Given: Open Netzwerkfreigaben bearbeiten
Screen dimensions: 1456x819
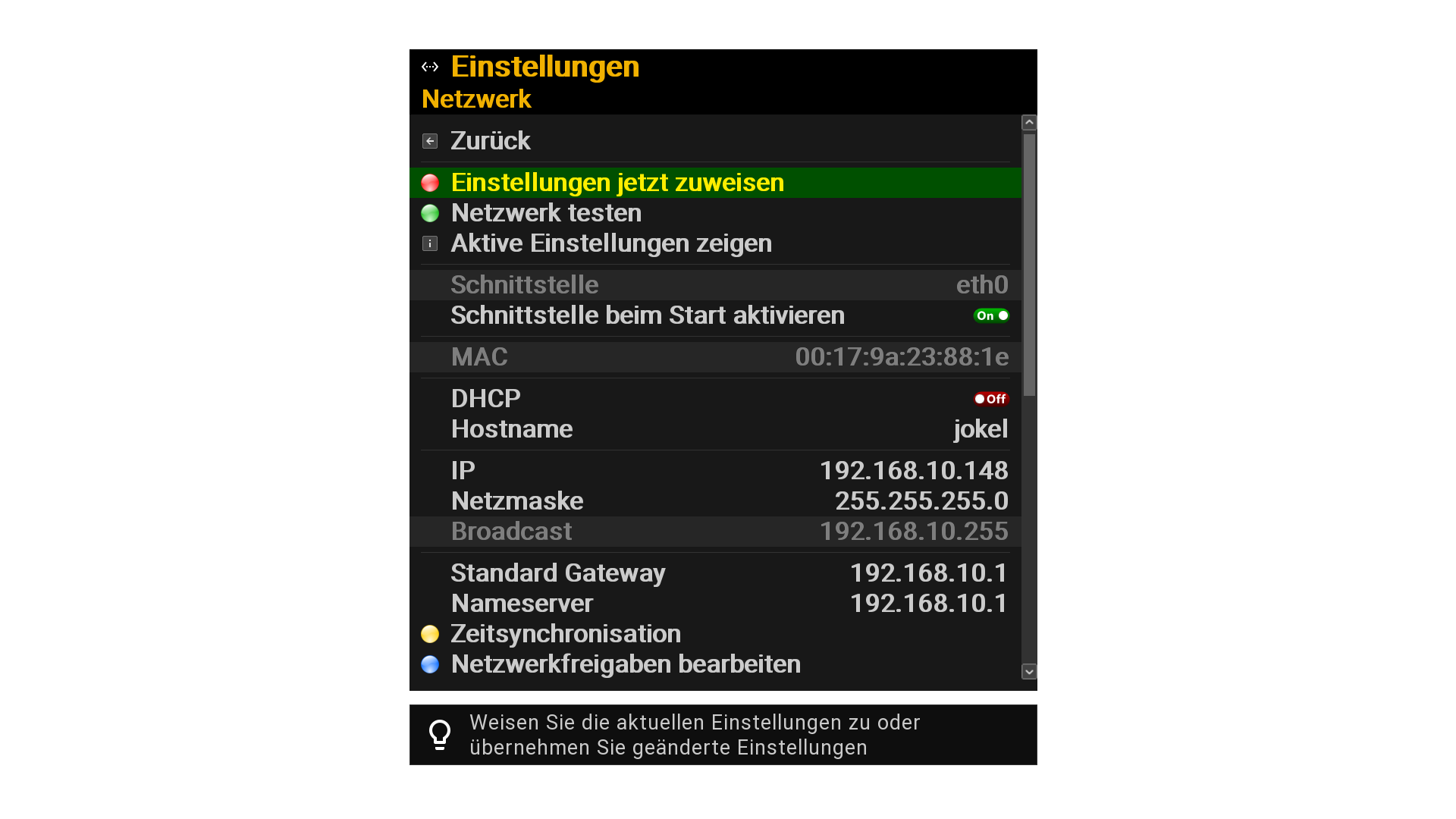Looking at the screenshot, I should [x=625, y=664].
